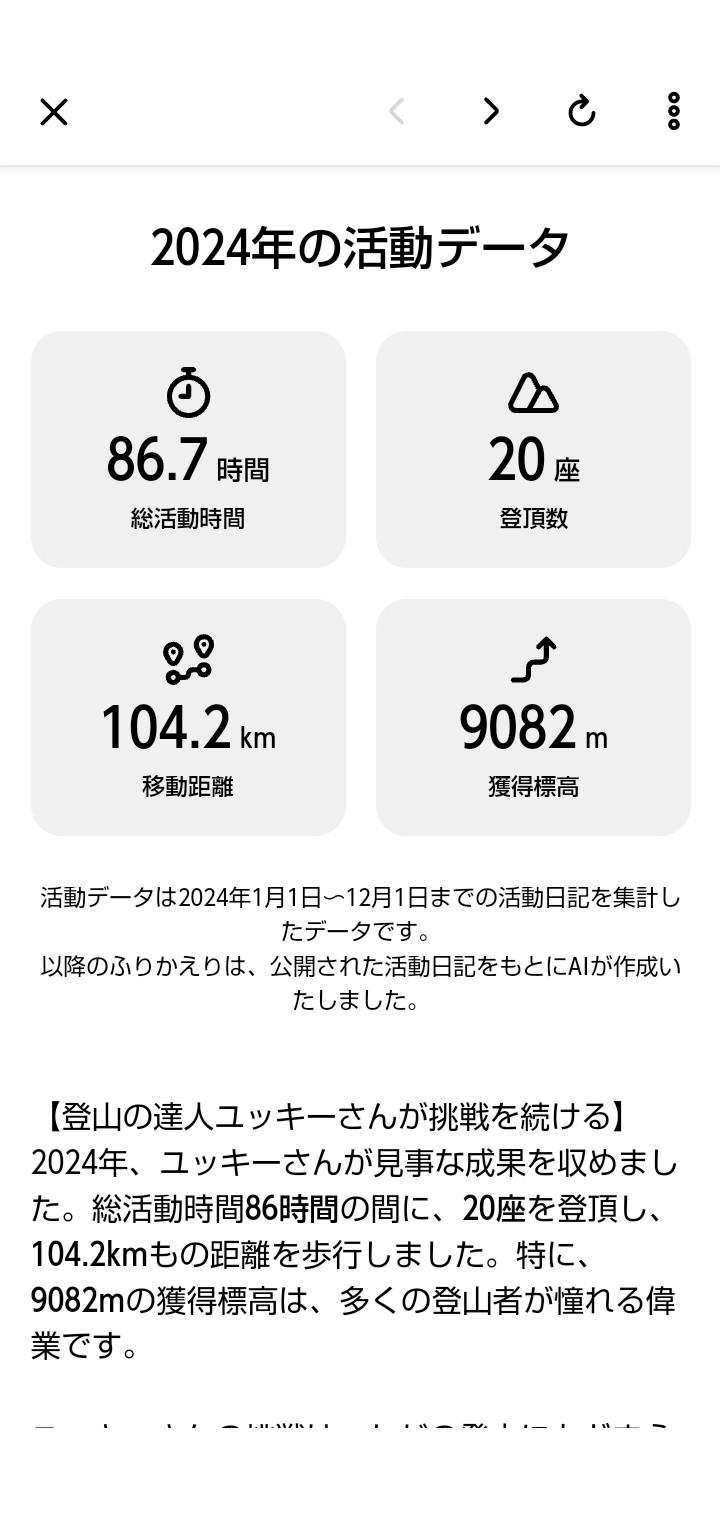
Task: Click the 104.2km distance value
Action: coord(188,728)
